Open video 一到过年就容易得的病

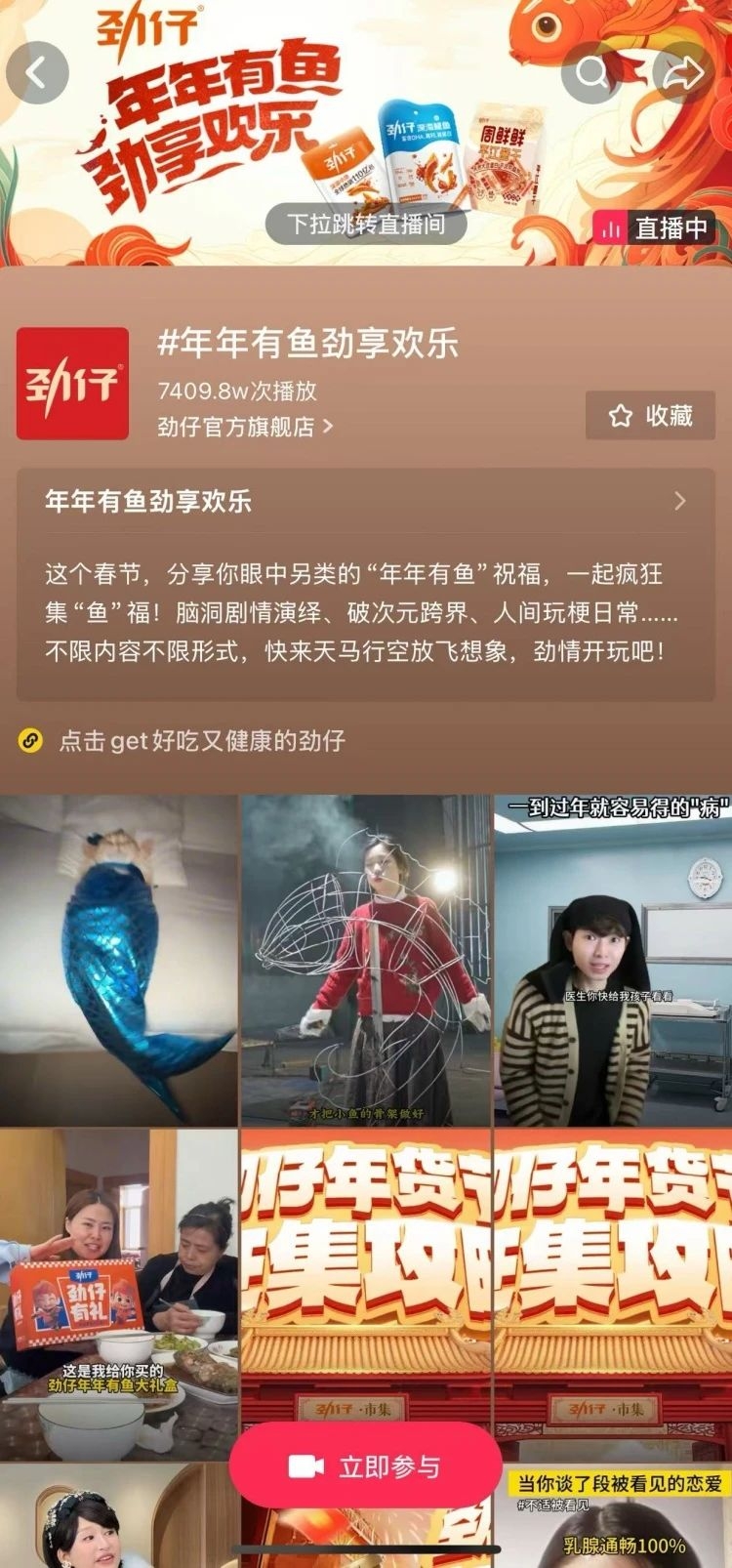pyautogui.click(x=613, y=962)
